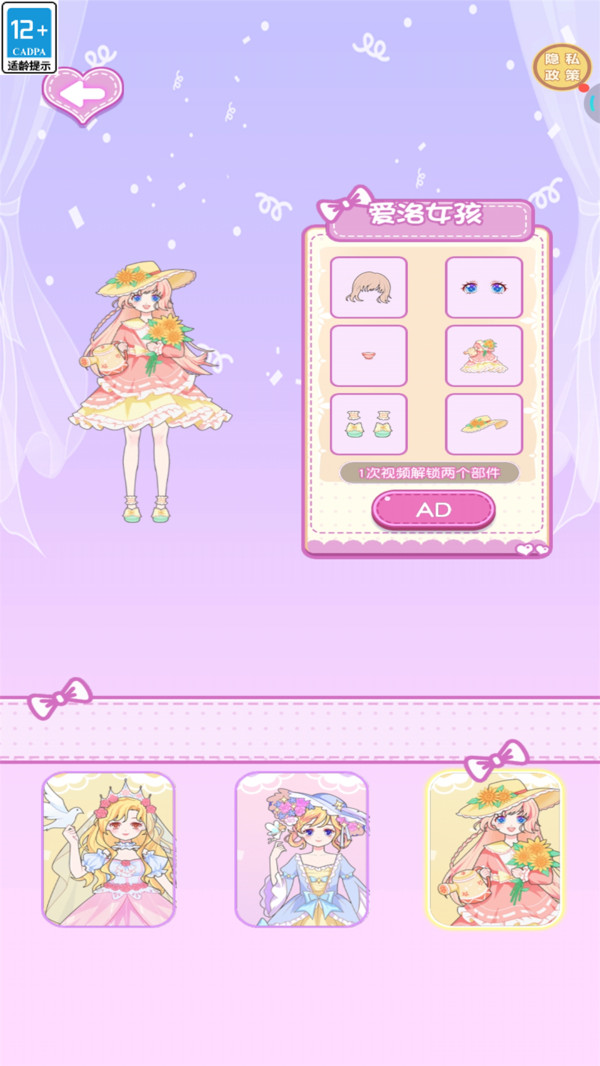Choose the blonde girl with dove card
This screenshot has height=1066, width=600.
click(x=108, y=848)
